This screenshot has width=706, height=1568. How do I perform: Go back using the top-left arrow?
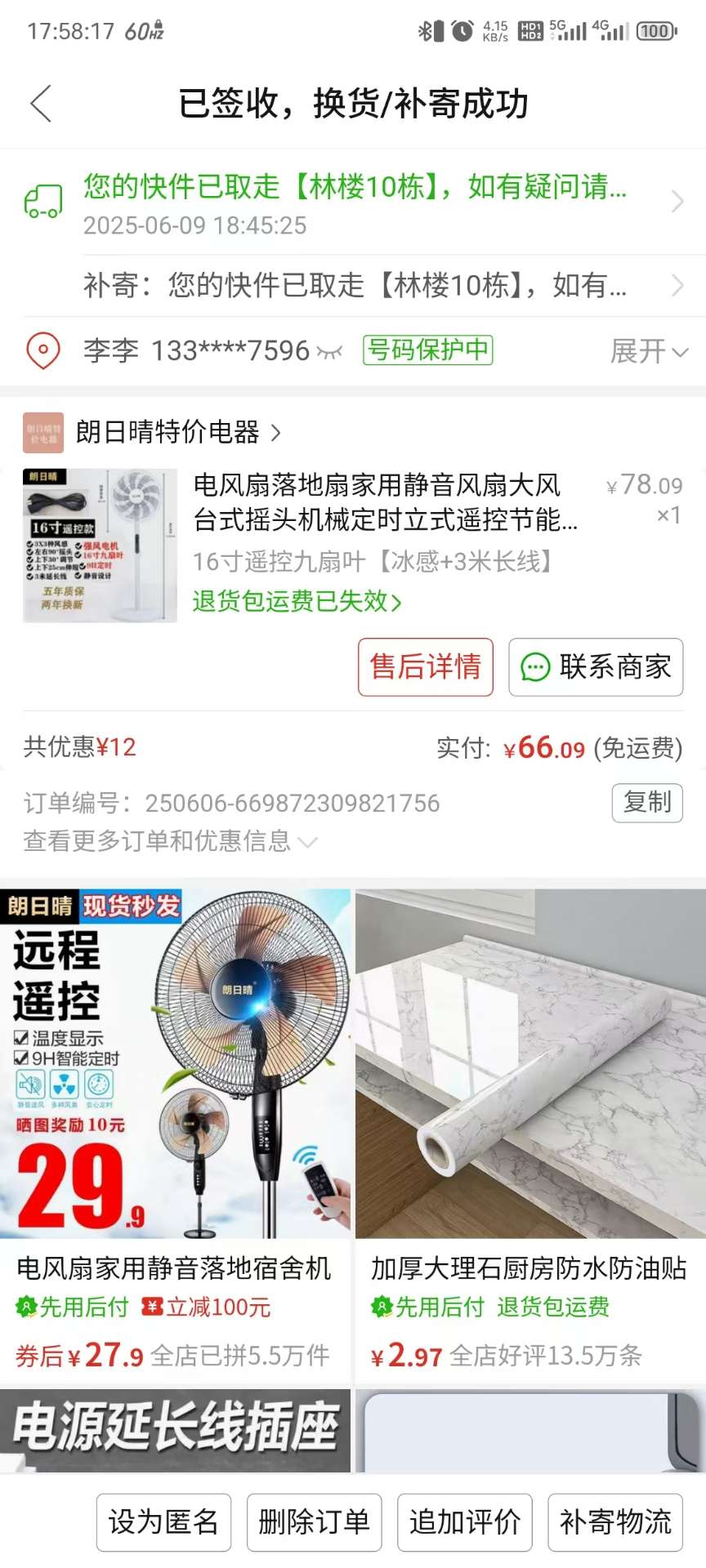click(41, 104)
